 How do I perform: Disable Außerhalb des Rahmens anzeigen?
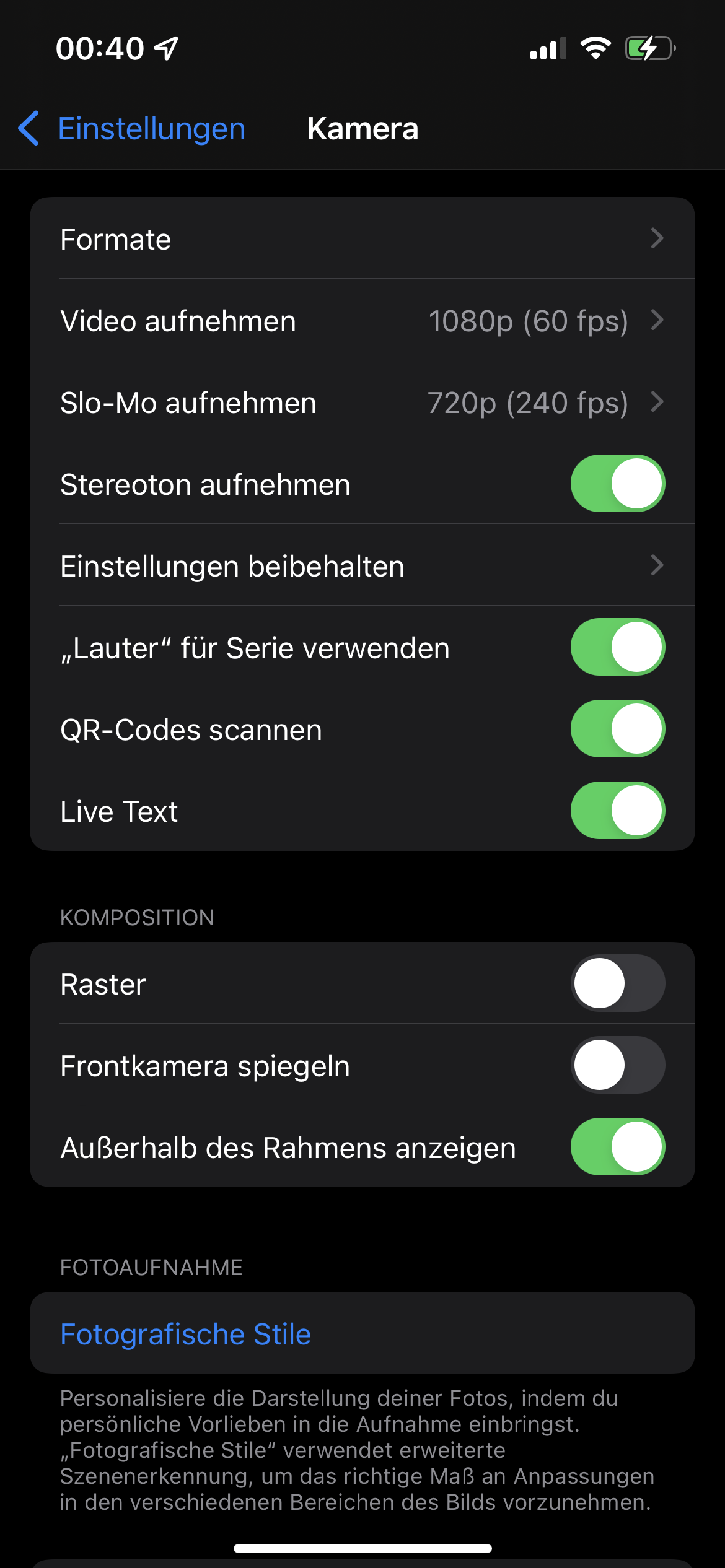pyautogui.click(x=617, y=1148)
